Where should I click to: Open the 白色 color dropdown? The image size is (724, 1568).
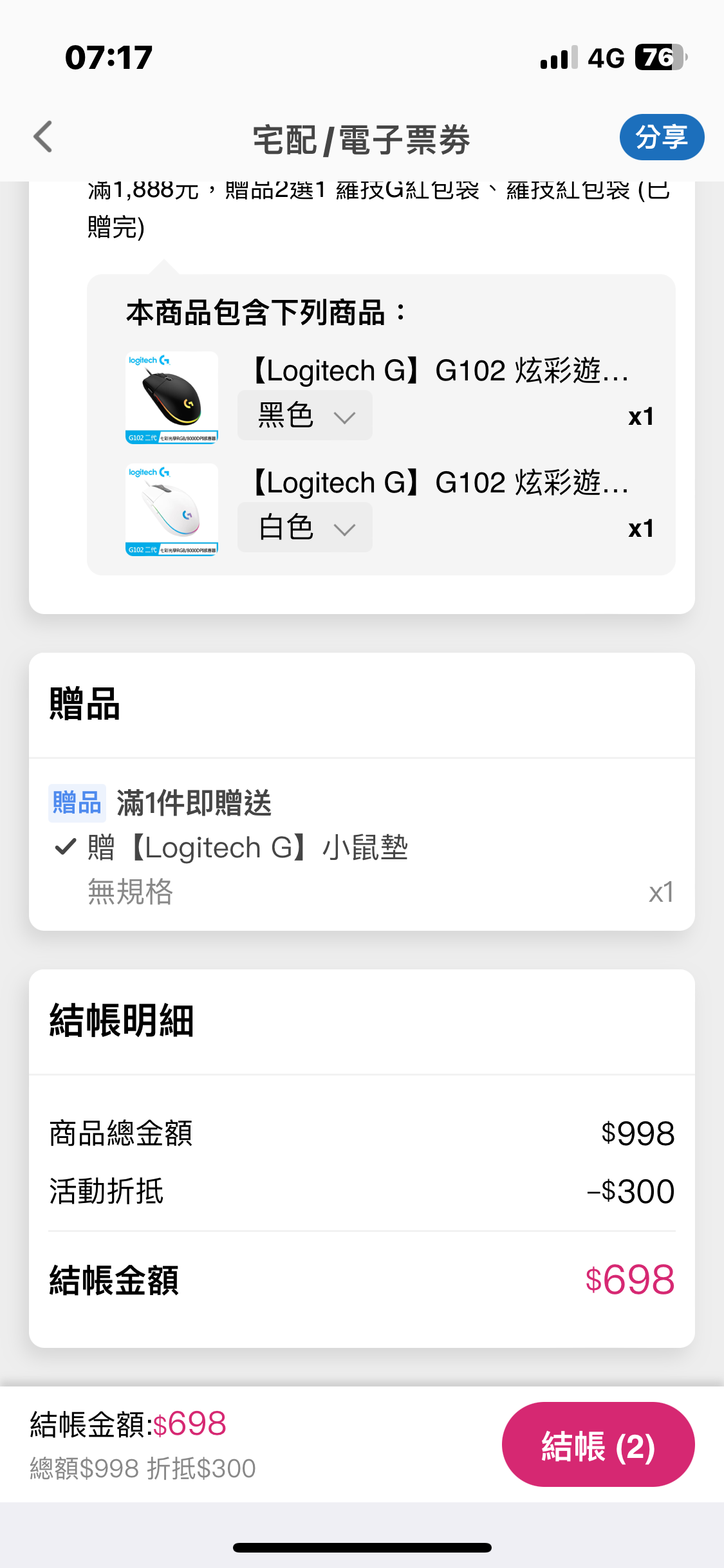click(x=305, y=528)
